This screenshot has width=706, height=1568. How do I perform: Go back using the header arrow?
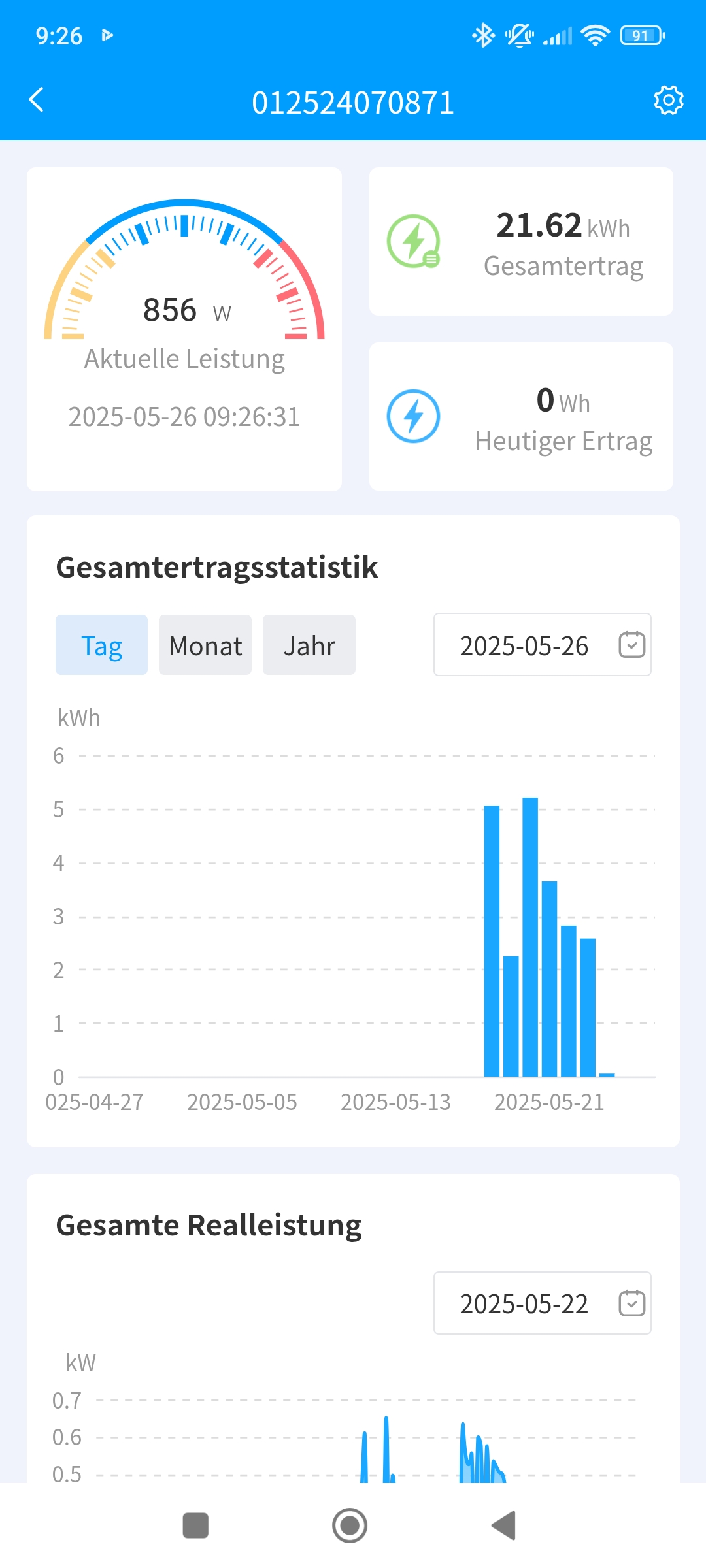[37, 100]
